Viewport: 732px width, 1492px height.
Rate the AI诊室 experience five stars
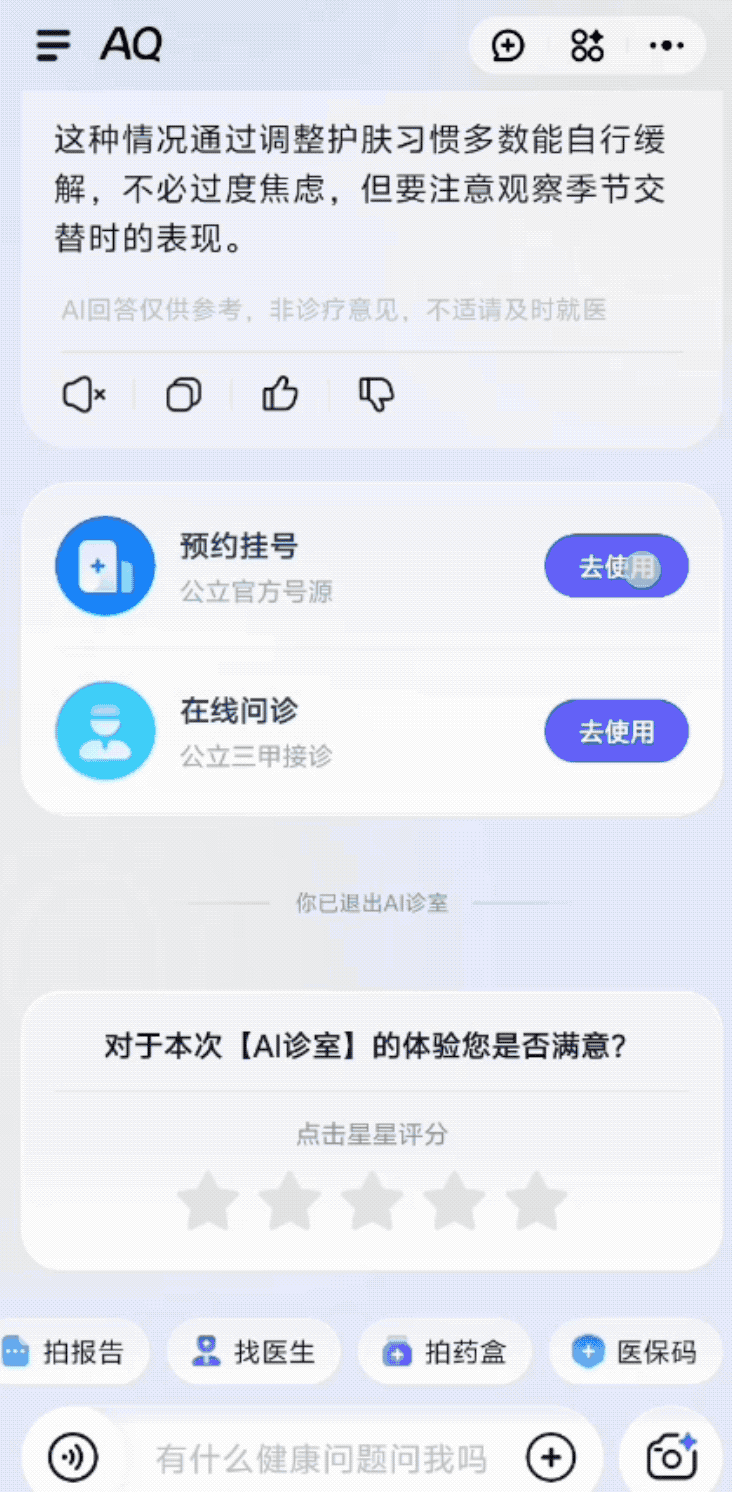tap(536, 1200)
